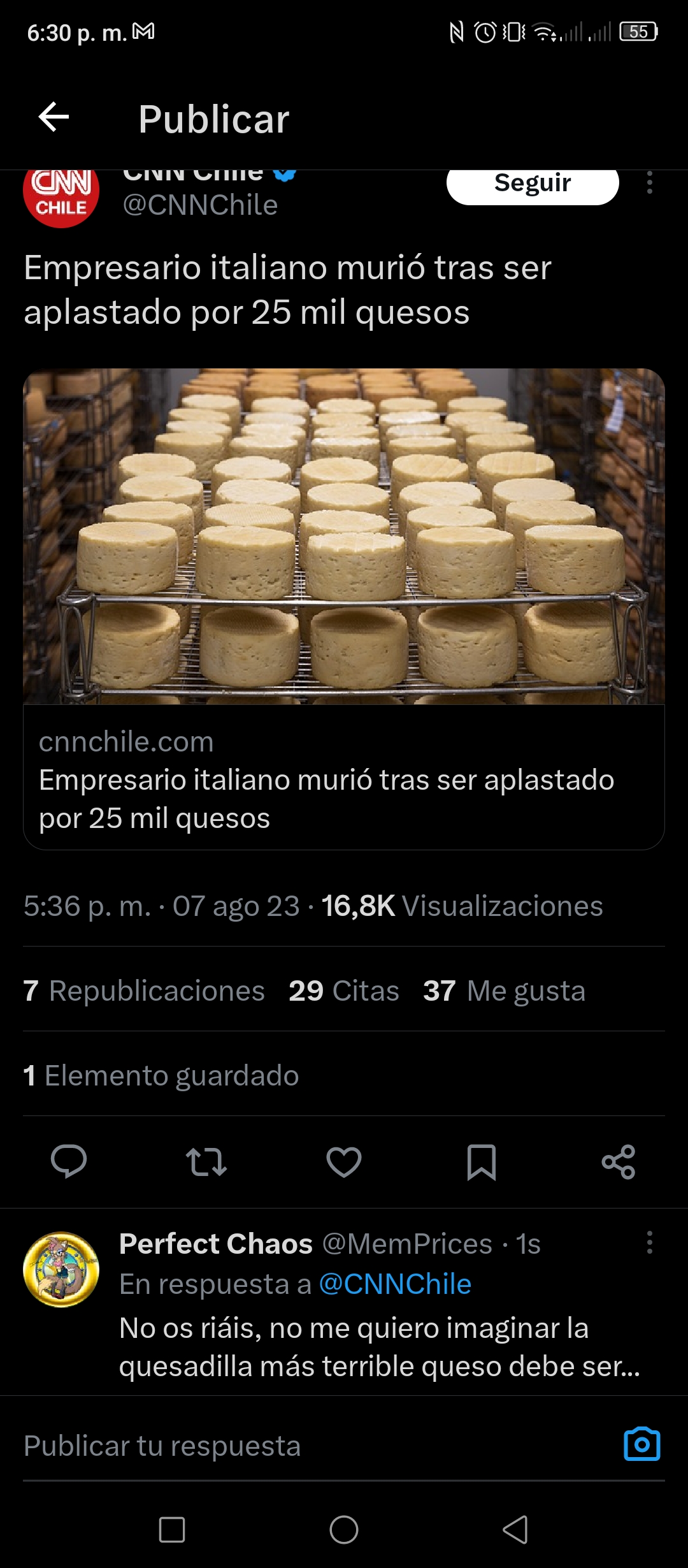Open Perfect Chaos profile avatar

tap(61, 1270)
